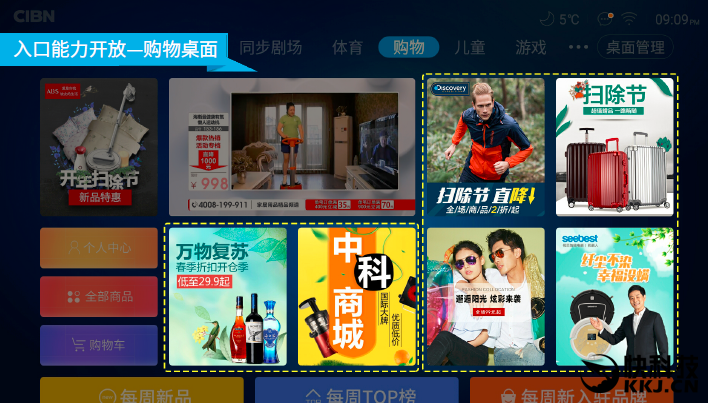
Task: Open the sunglasses couple promotion tile
Action: pos(485,296)
